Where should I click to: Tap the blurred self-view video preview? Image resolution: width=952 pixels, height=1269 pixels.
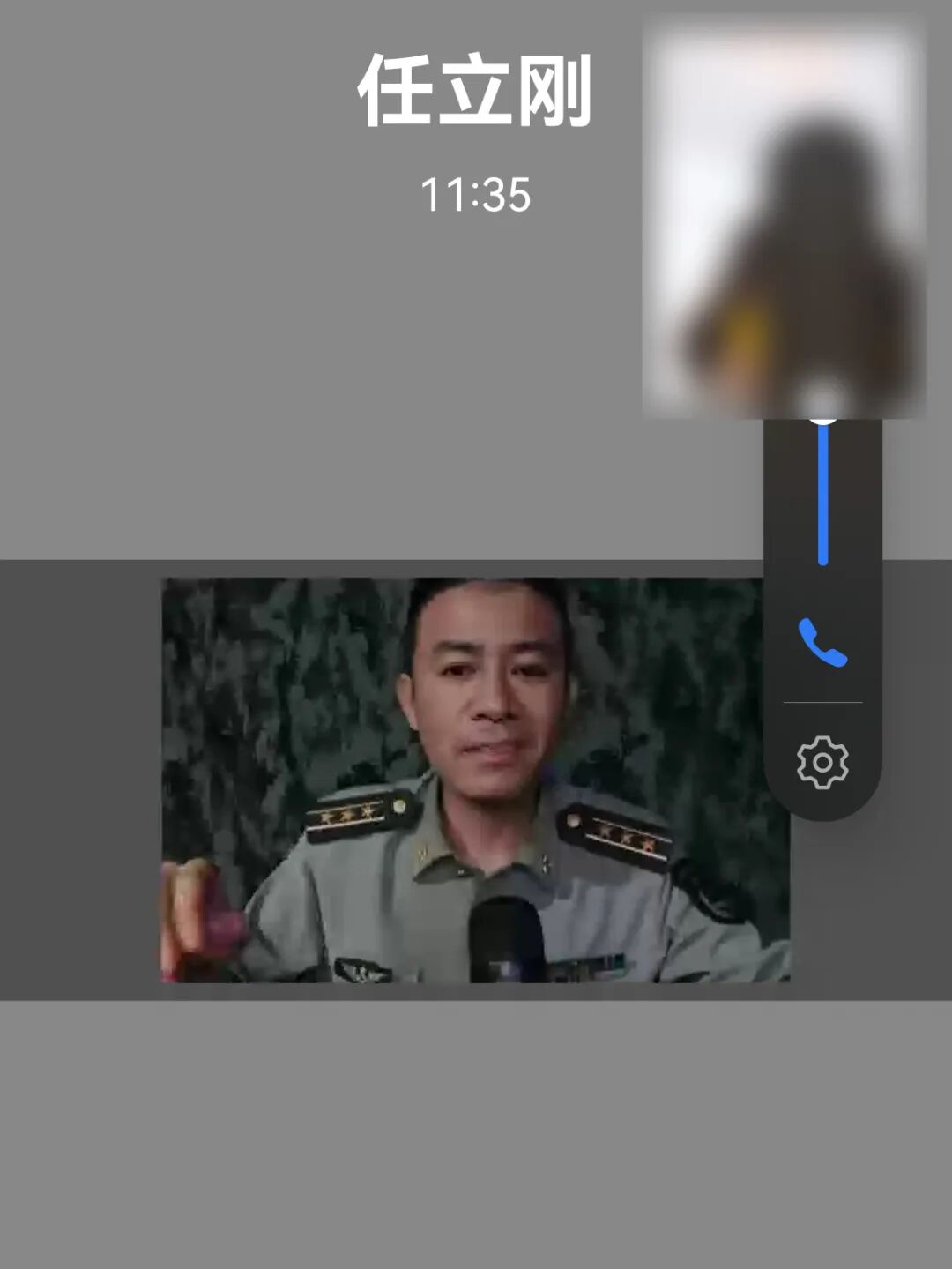point(784,220)
